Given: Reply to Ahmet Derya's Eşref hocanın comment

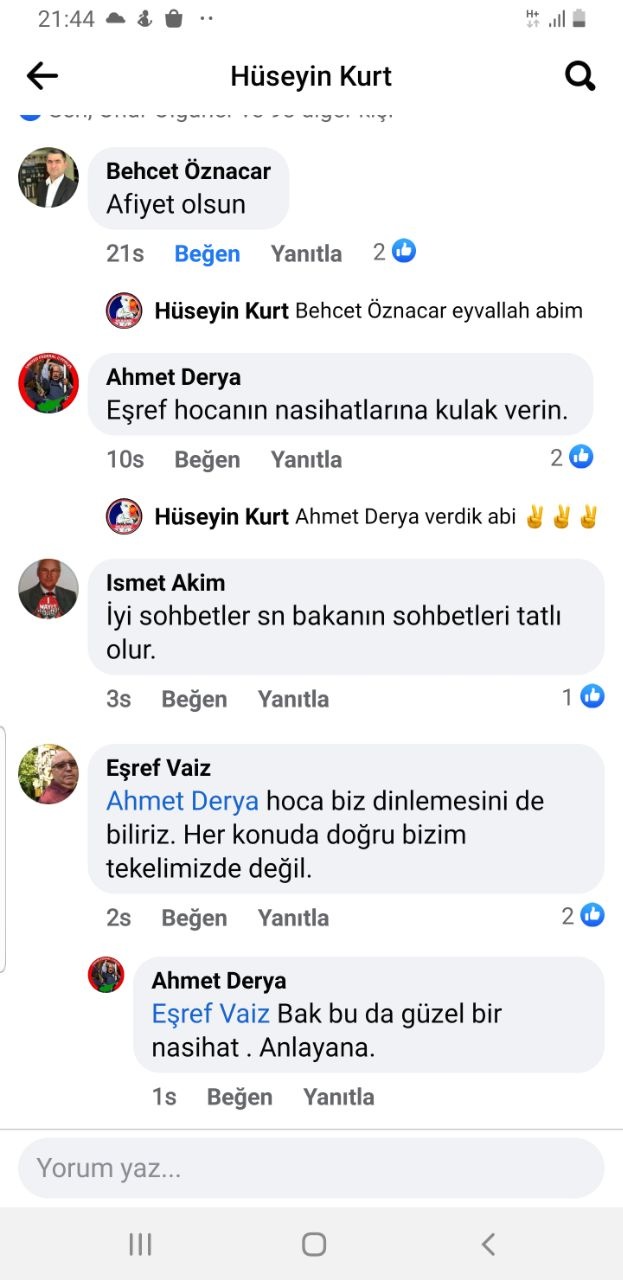Looking at the screenshot, I should pyautogui.click(x=306, y=460).
